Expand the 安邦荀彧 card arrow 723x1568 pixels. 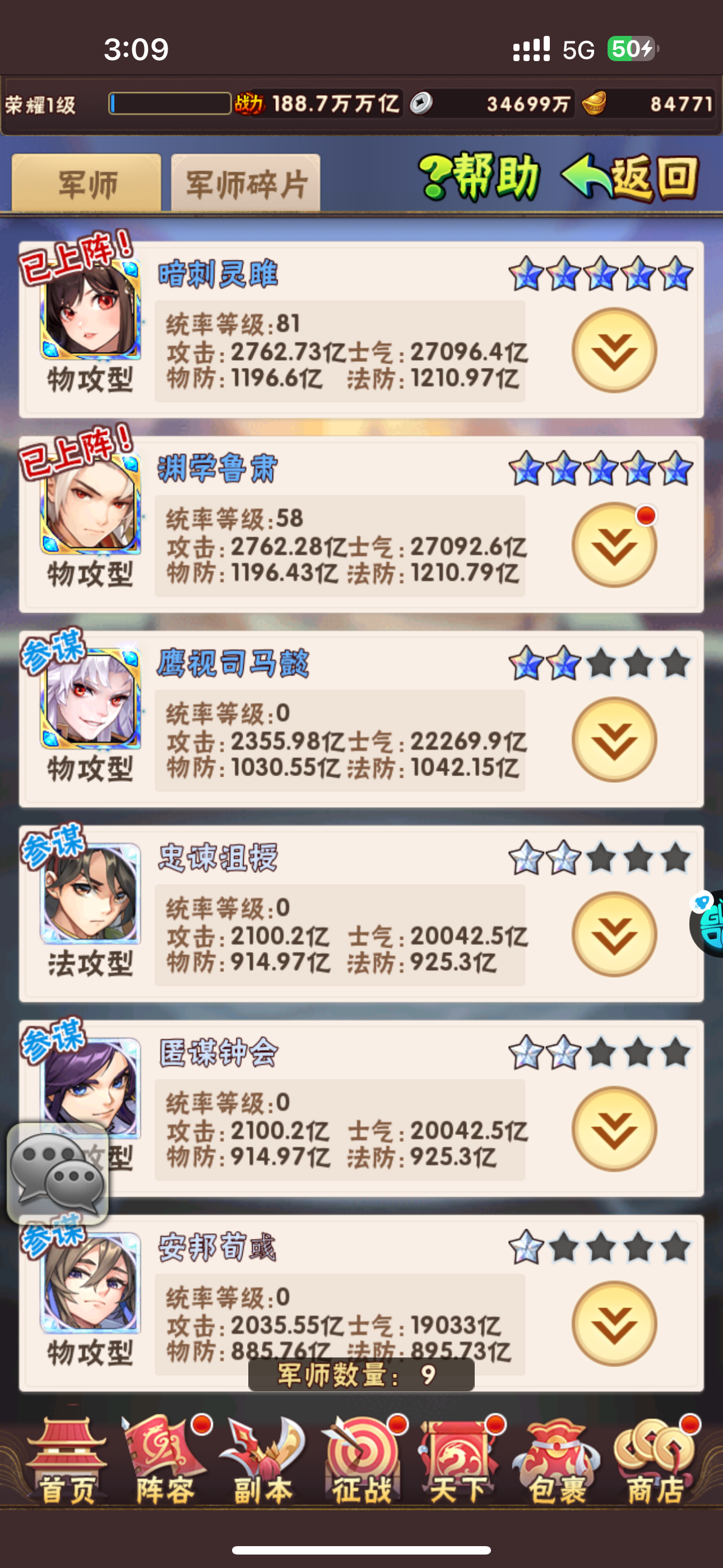click(614, 1324)
